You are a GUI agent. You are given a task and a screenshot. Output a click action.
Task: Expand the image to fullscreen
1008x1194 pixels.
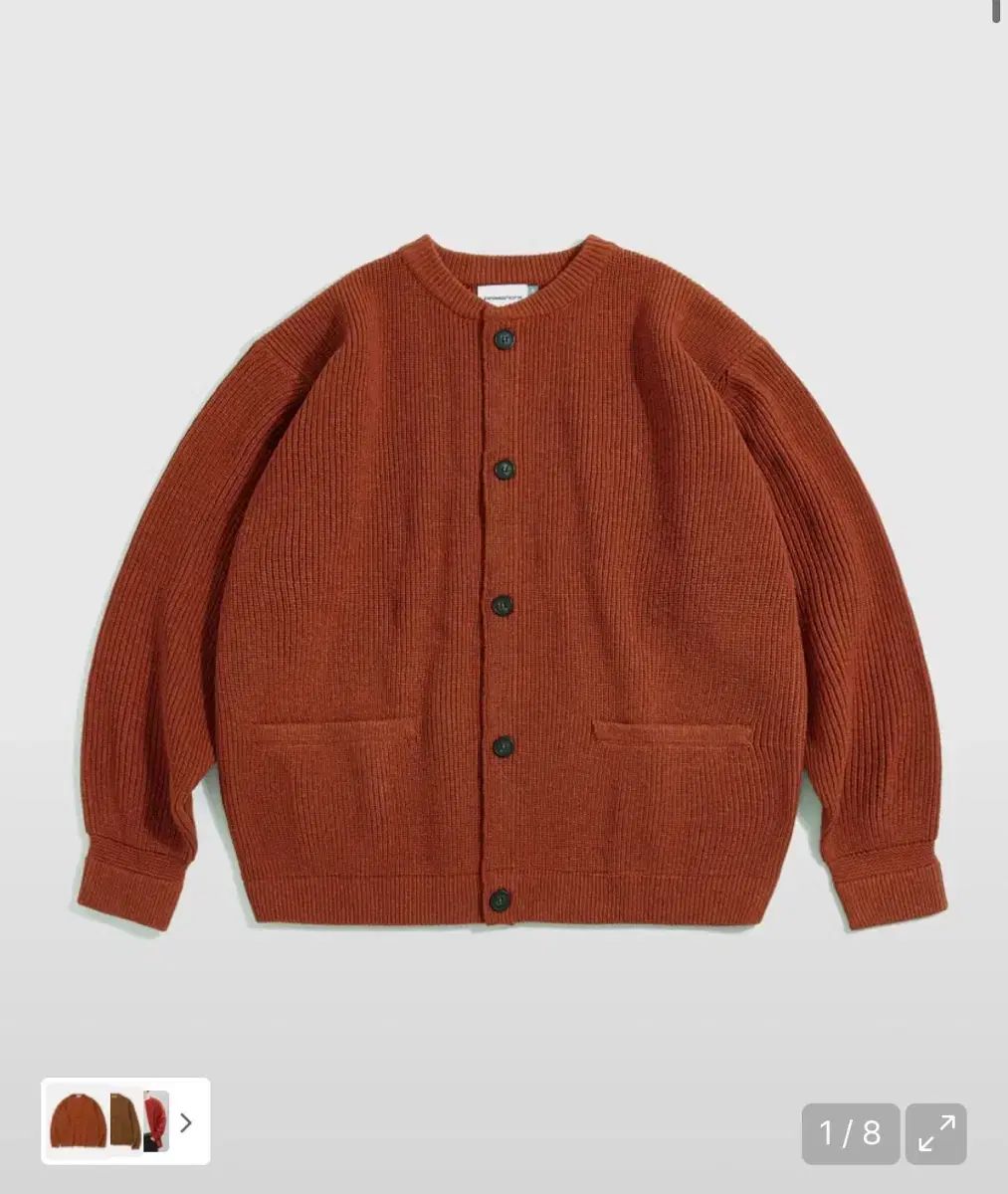(936, 1133)
